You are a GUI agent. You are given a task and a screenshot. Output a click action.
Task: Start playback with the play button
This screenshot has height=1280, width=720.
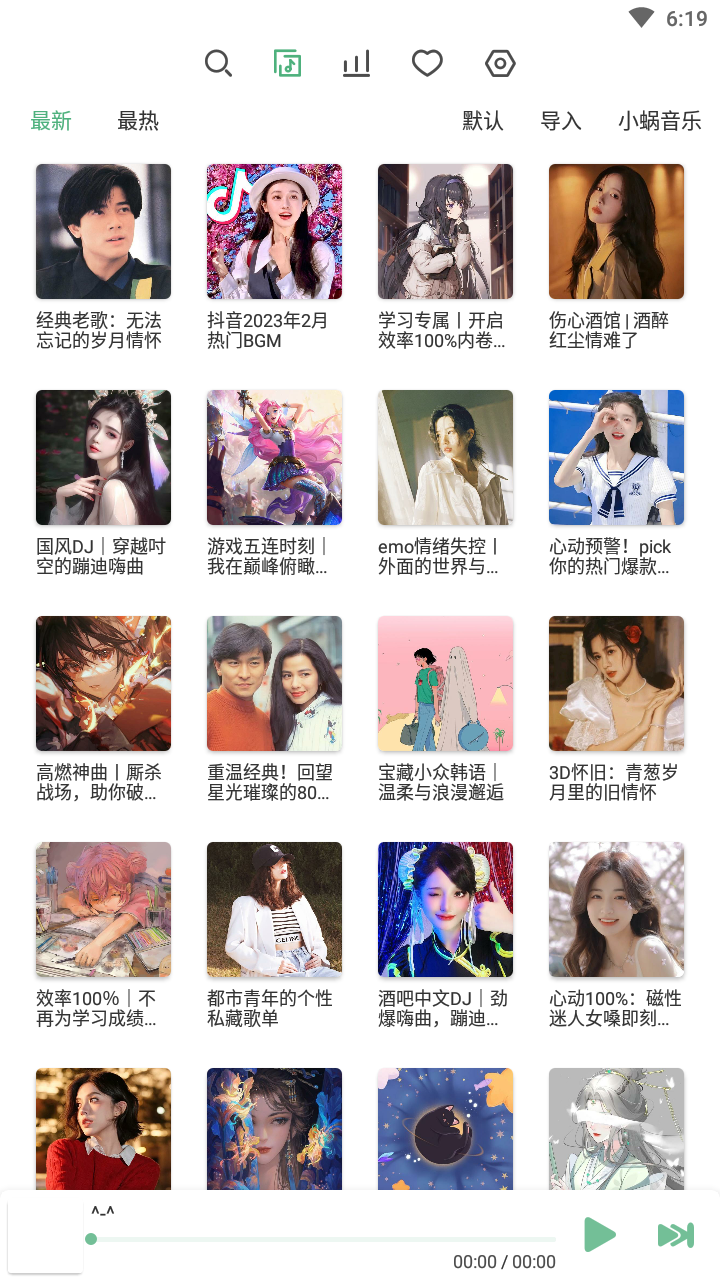600,1235
